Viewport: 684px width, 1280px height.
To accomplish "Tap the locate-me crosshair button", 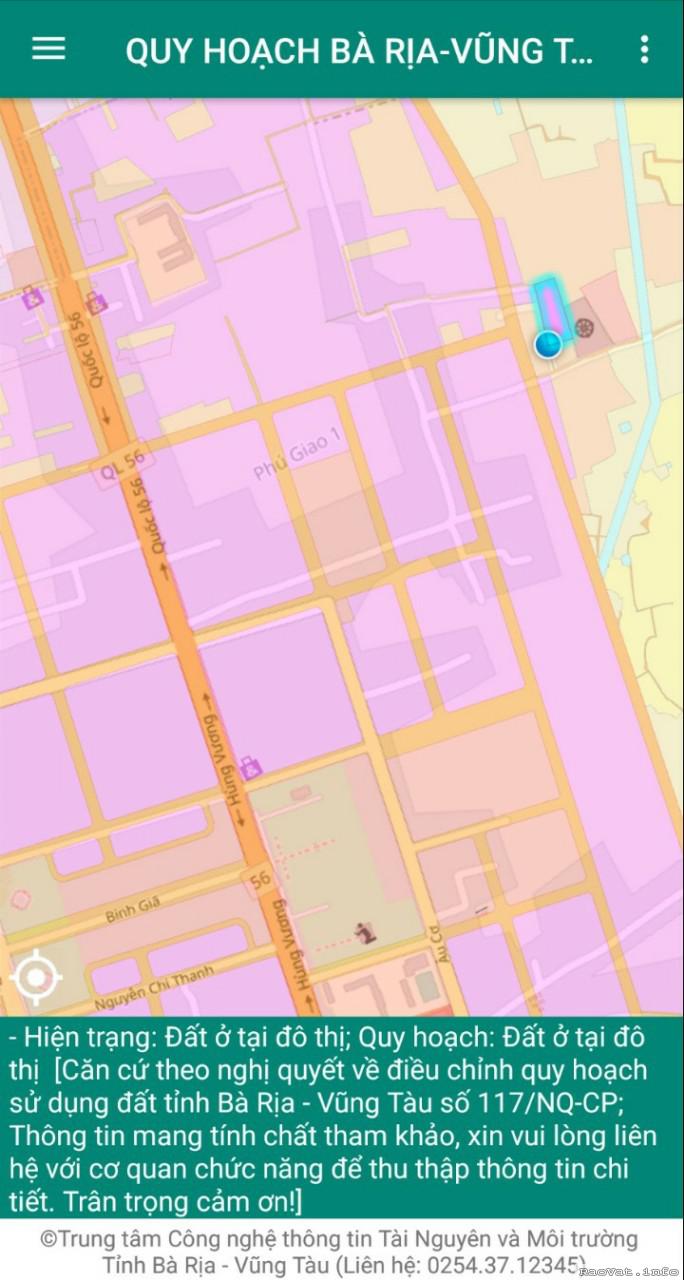I will click(x=38, y=975).
